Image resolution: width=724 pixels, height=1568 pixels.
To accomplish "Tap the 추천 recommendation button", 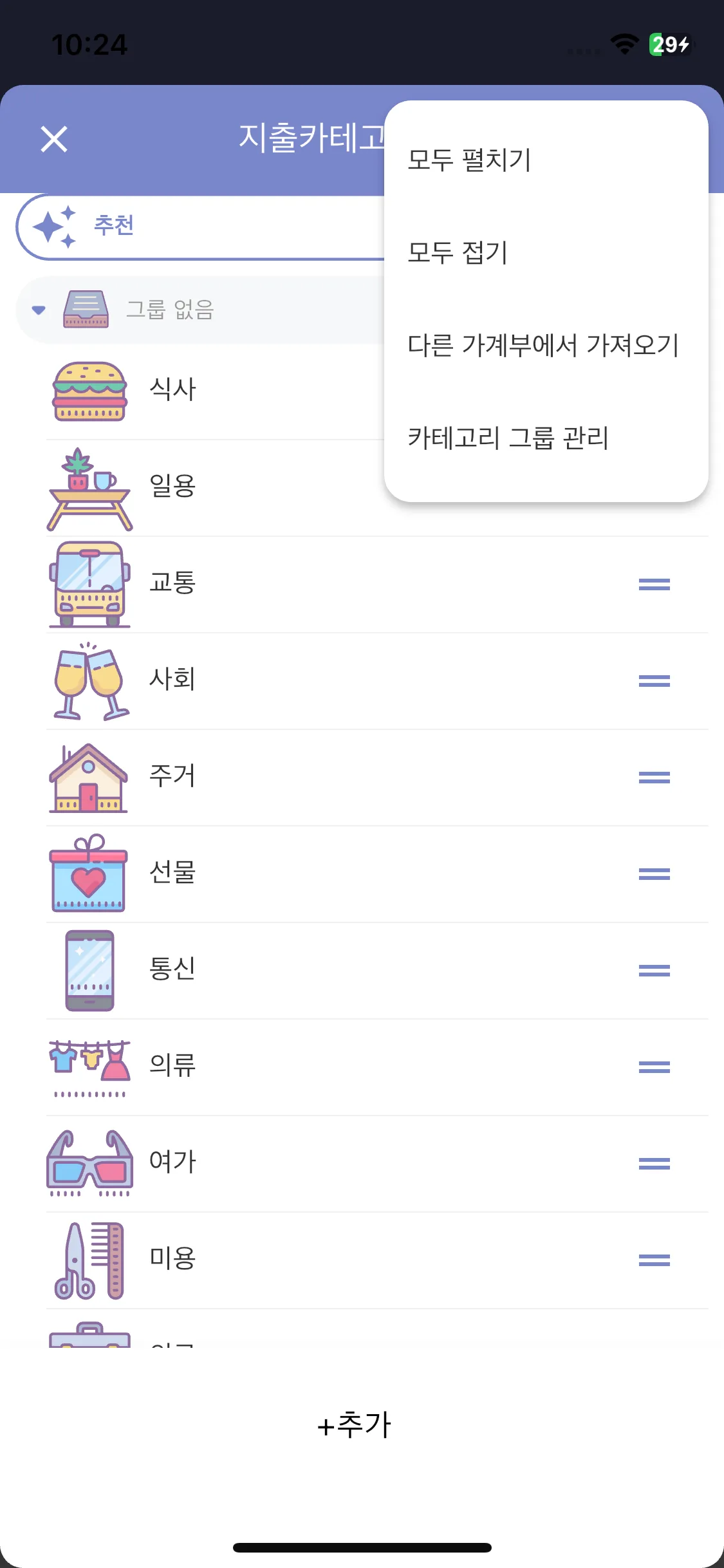I will [113, 226].
